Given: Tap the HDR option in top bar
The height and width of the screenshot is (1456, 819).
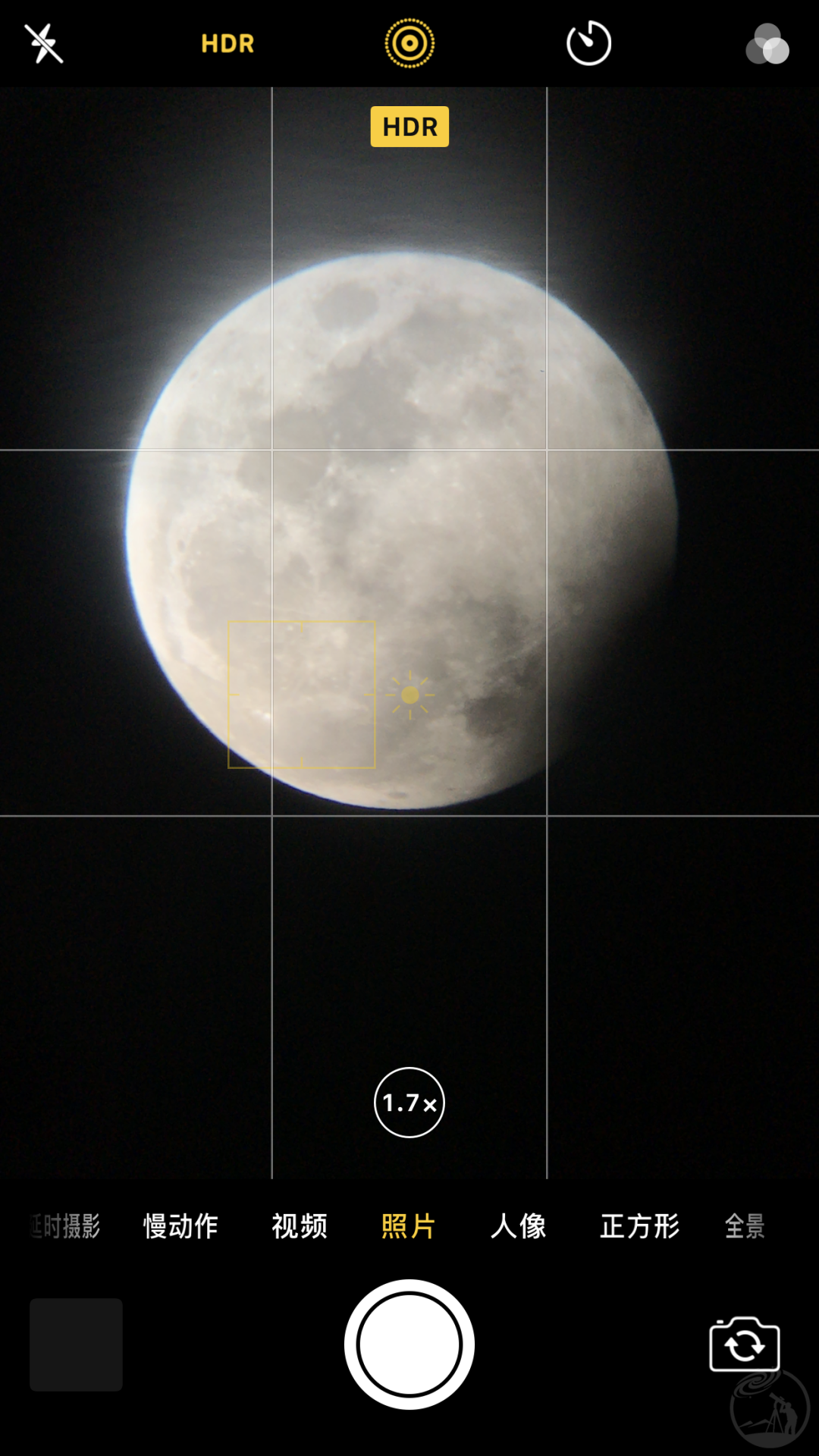Looking at the screenshot, I should coord(227,44).
